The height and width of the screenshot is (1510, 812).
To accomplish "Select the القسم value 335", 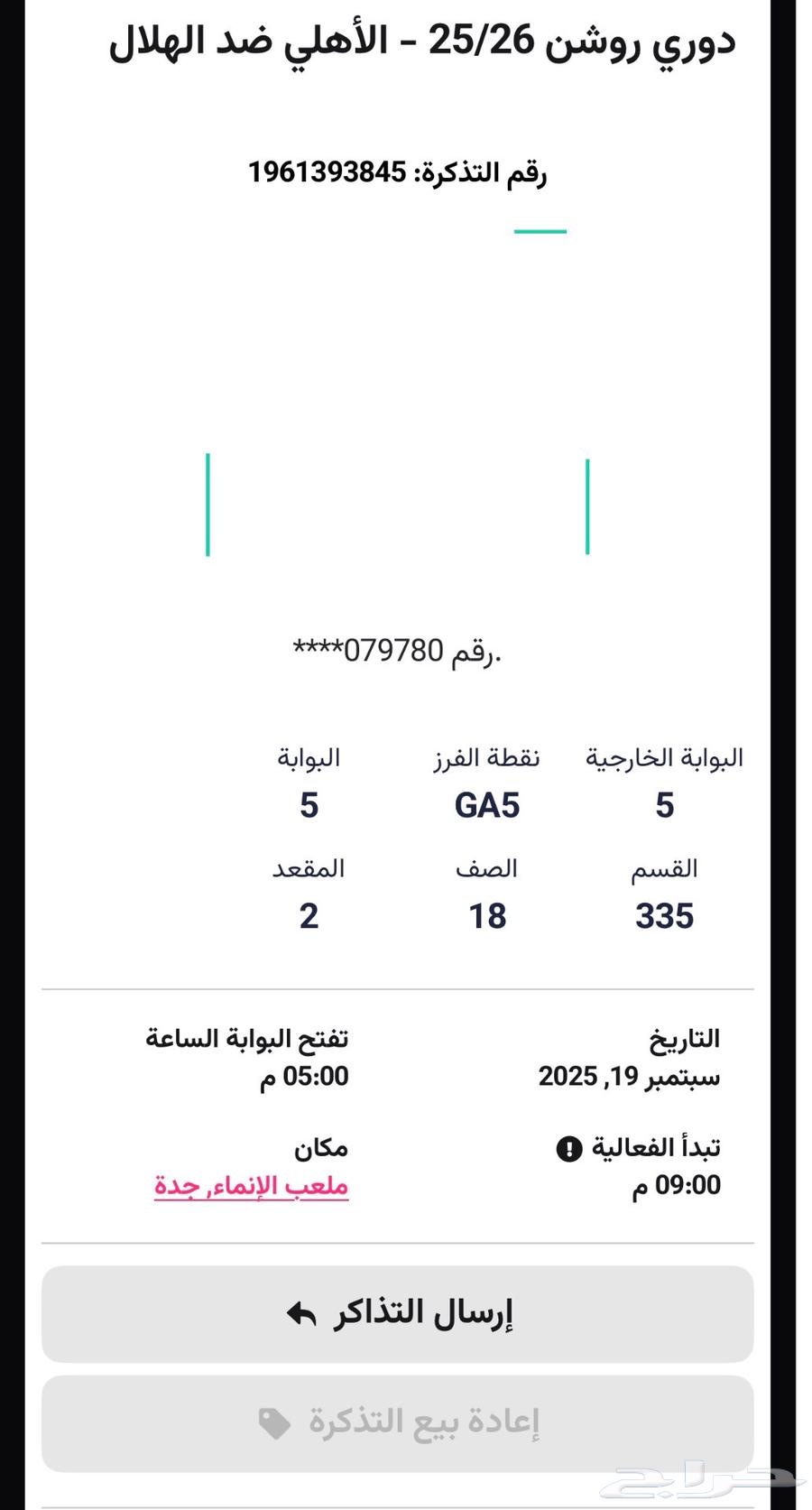I will (663, 915).
